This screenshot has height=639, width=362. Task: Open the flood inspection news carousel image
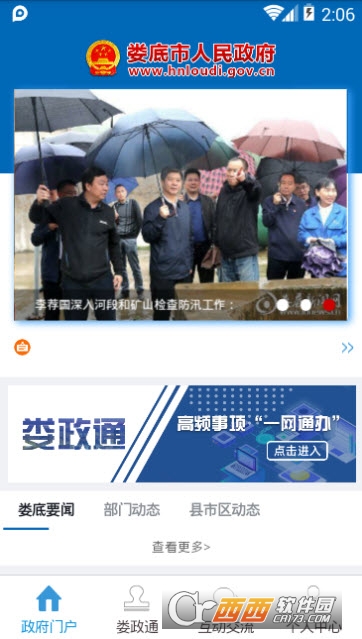(181, 205)
